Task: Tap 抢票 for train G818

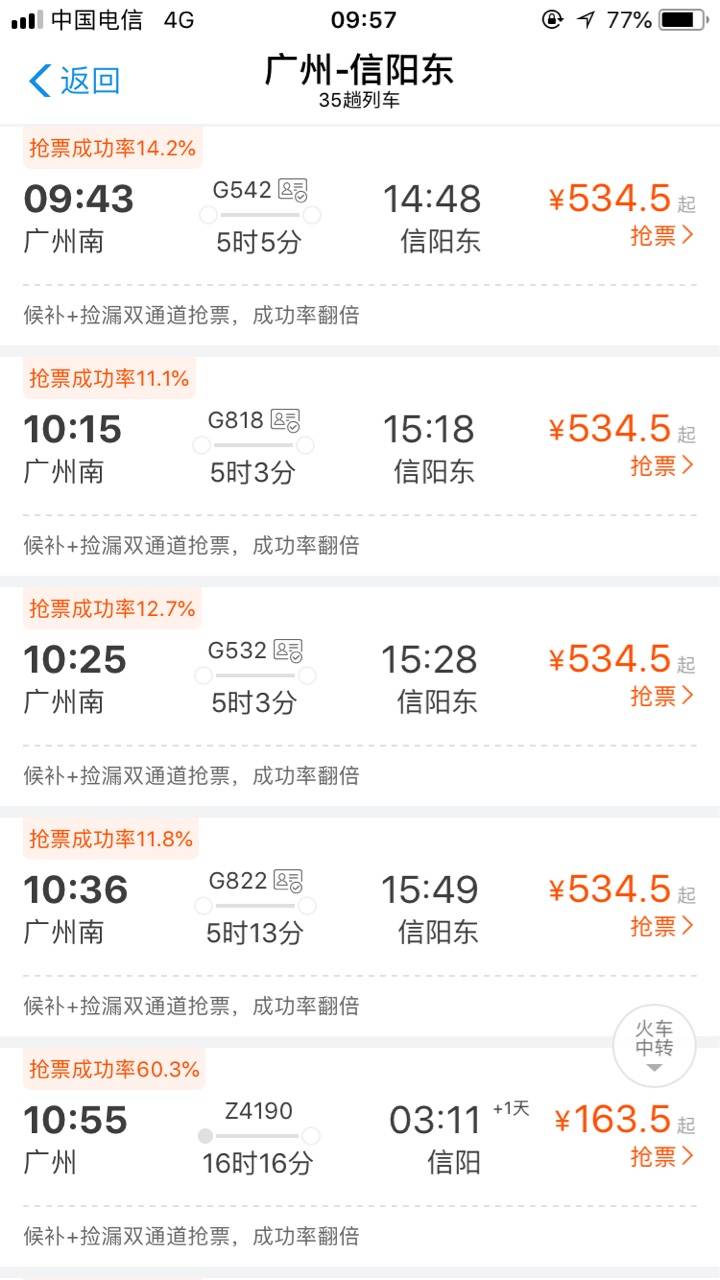Action: click(661, 466)
